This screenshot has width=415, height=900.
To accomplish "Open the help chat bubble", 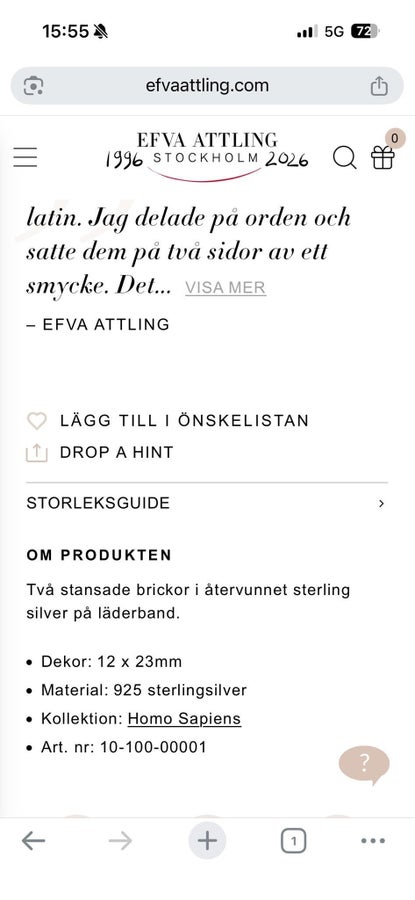I will 364,765.
